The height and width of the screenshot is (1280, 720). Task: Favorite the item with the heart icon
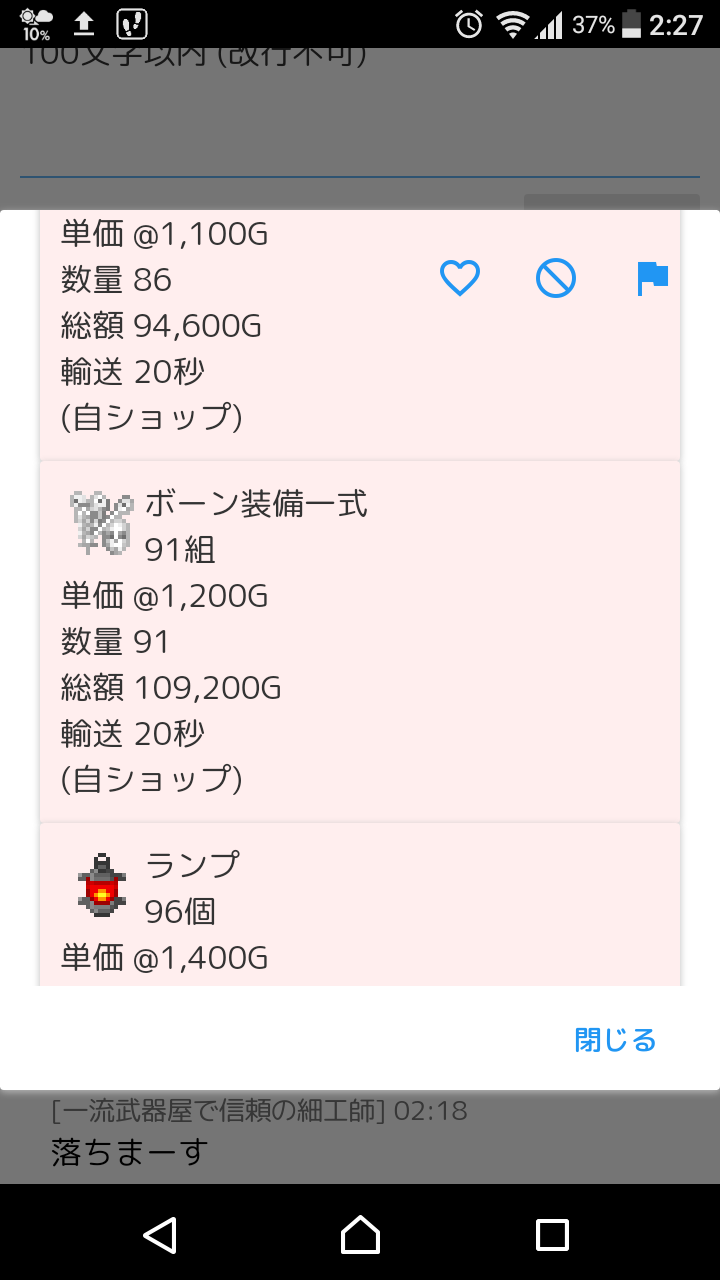pos(460,278)
